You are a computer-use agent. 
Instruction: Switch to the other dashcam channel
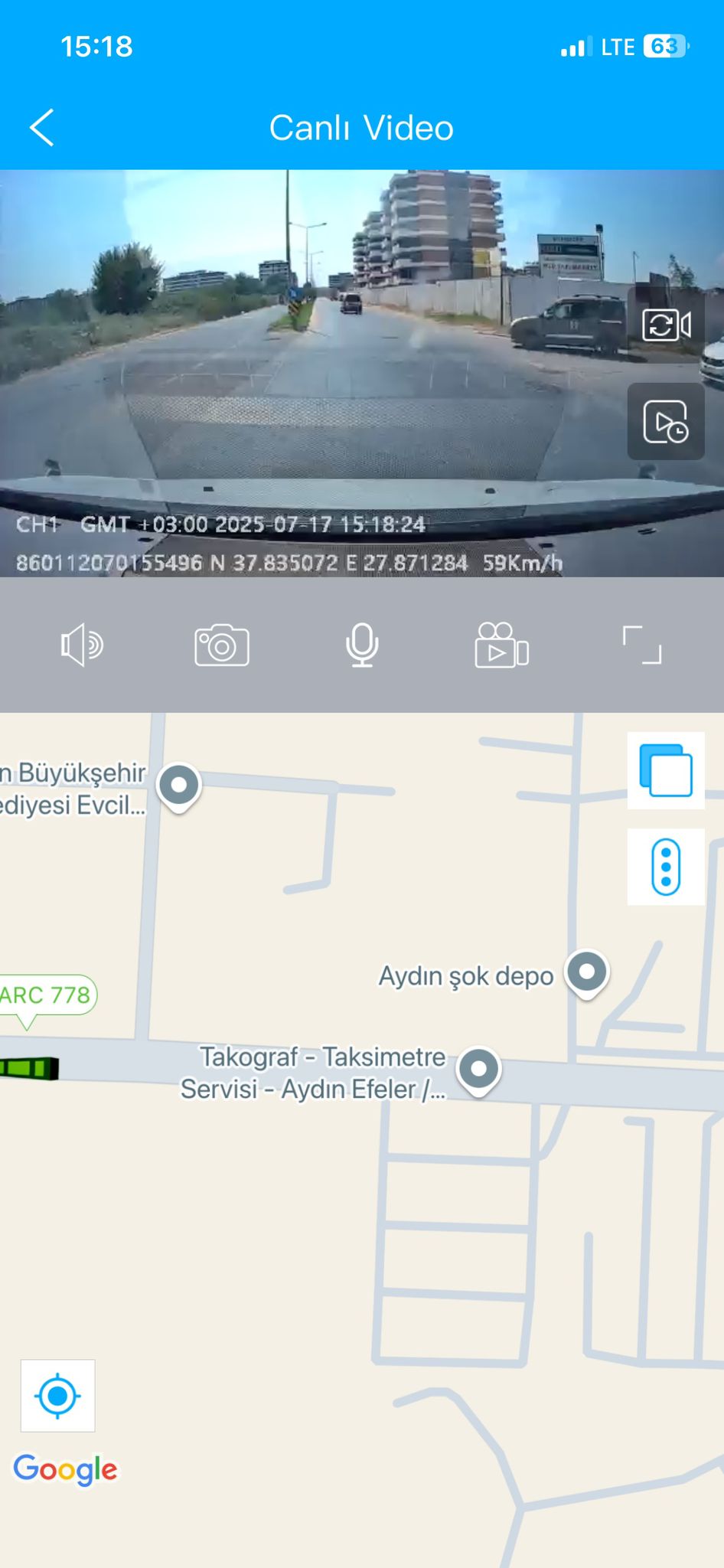point(665,325)
